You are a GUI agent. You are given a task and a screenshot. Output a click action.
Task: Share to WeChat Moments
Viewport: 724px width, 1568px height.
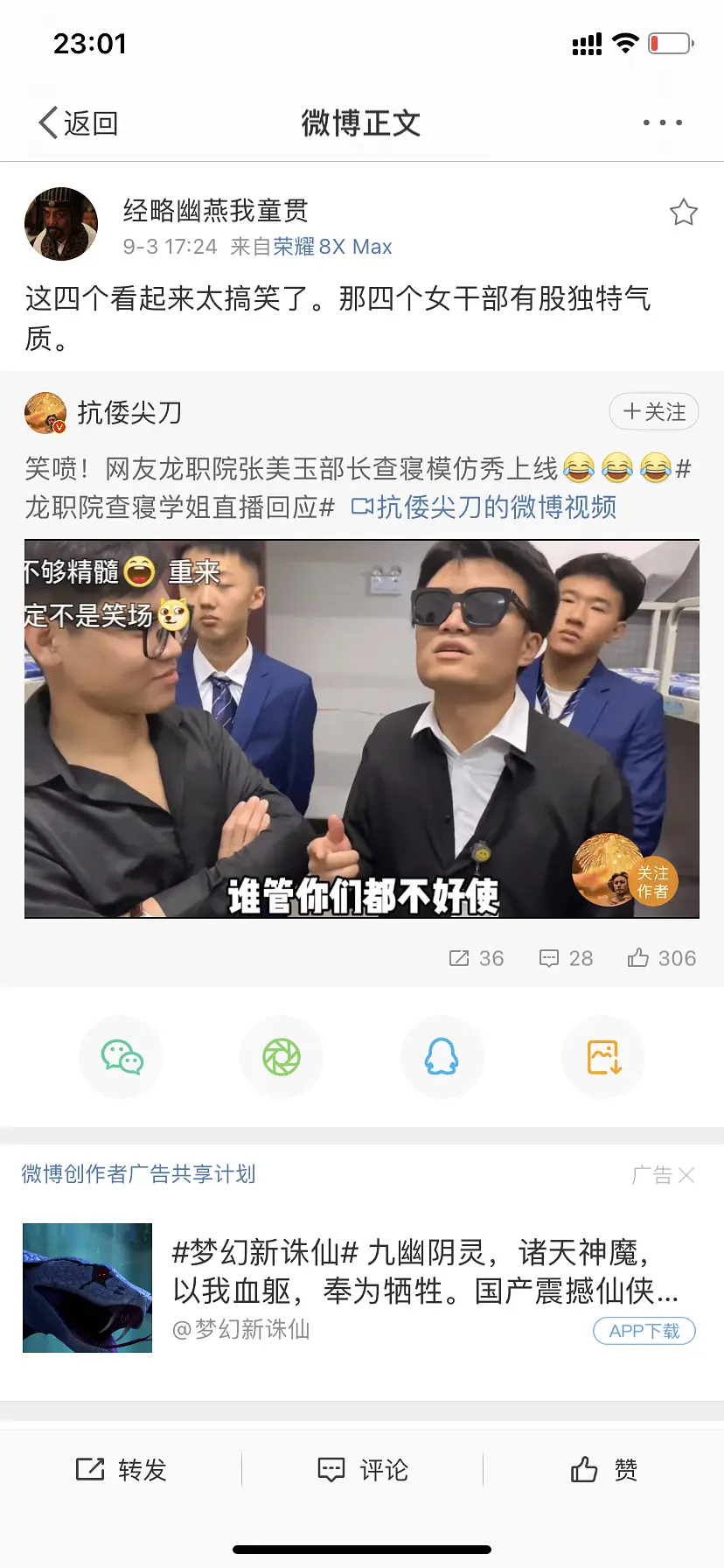(282, 1057)
